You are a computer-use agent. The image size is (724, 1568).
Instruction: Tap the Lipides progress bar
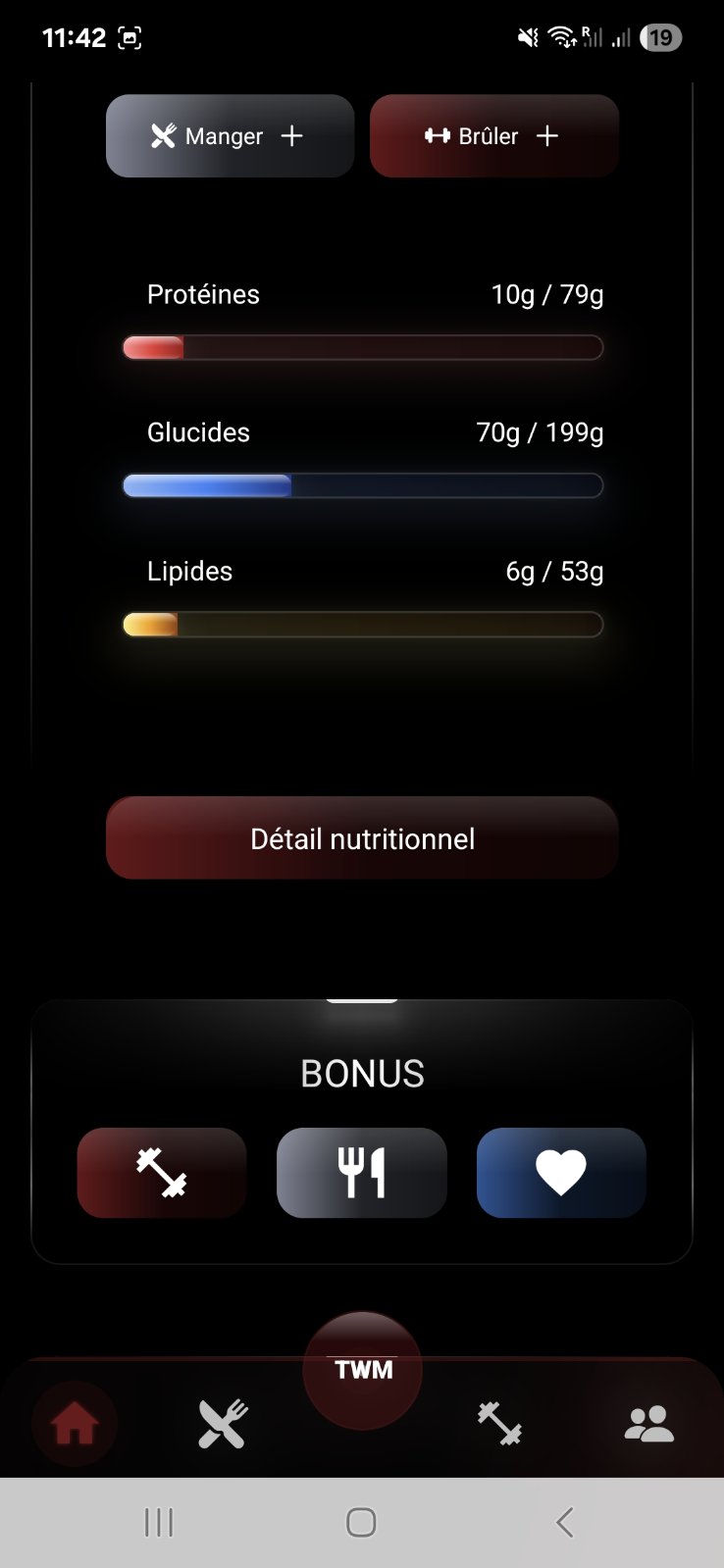[x=362, y=625]
